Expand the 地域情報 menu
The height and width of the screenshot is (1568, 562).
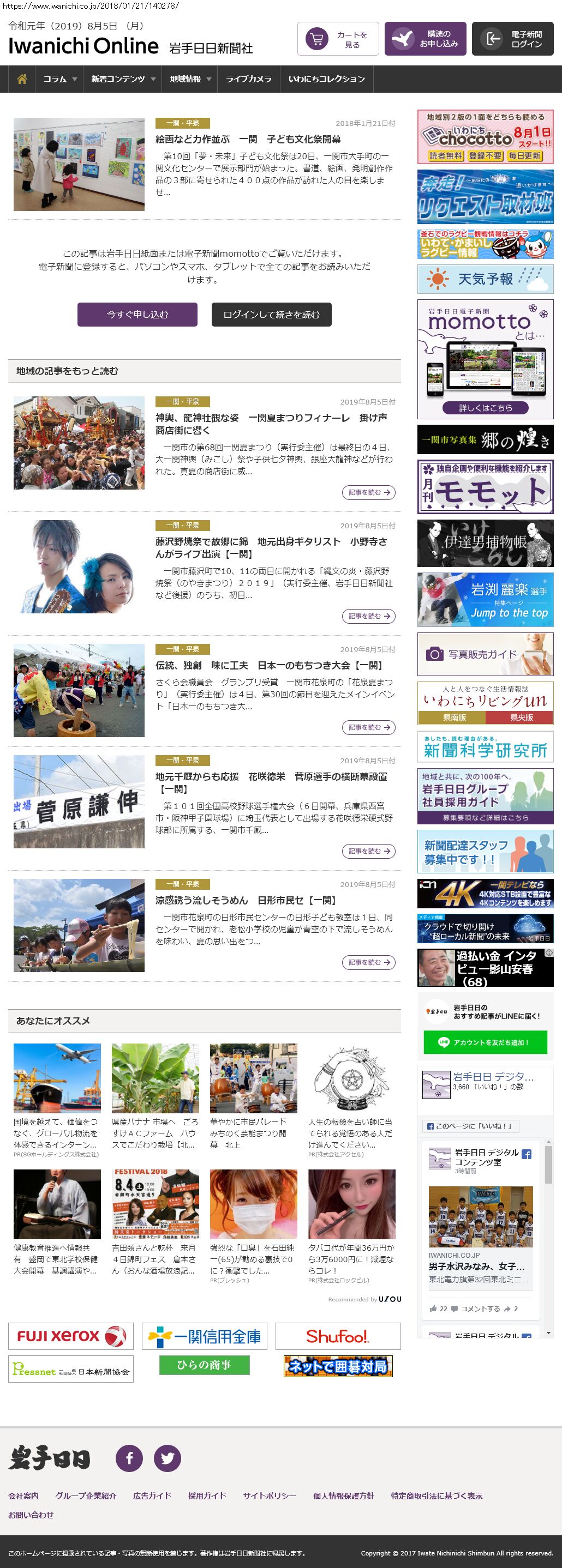[x=190, y=79]
